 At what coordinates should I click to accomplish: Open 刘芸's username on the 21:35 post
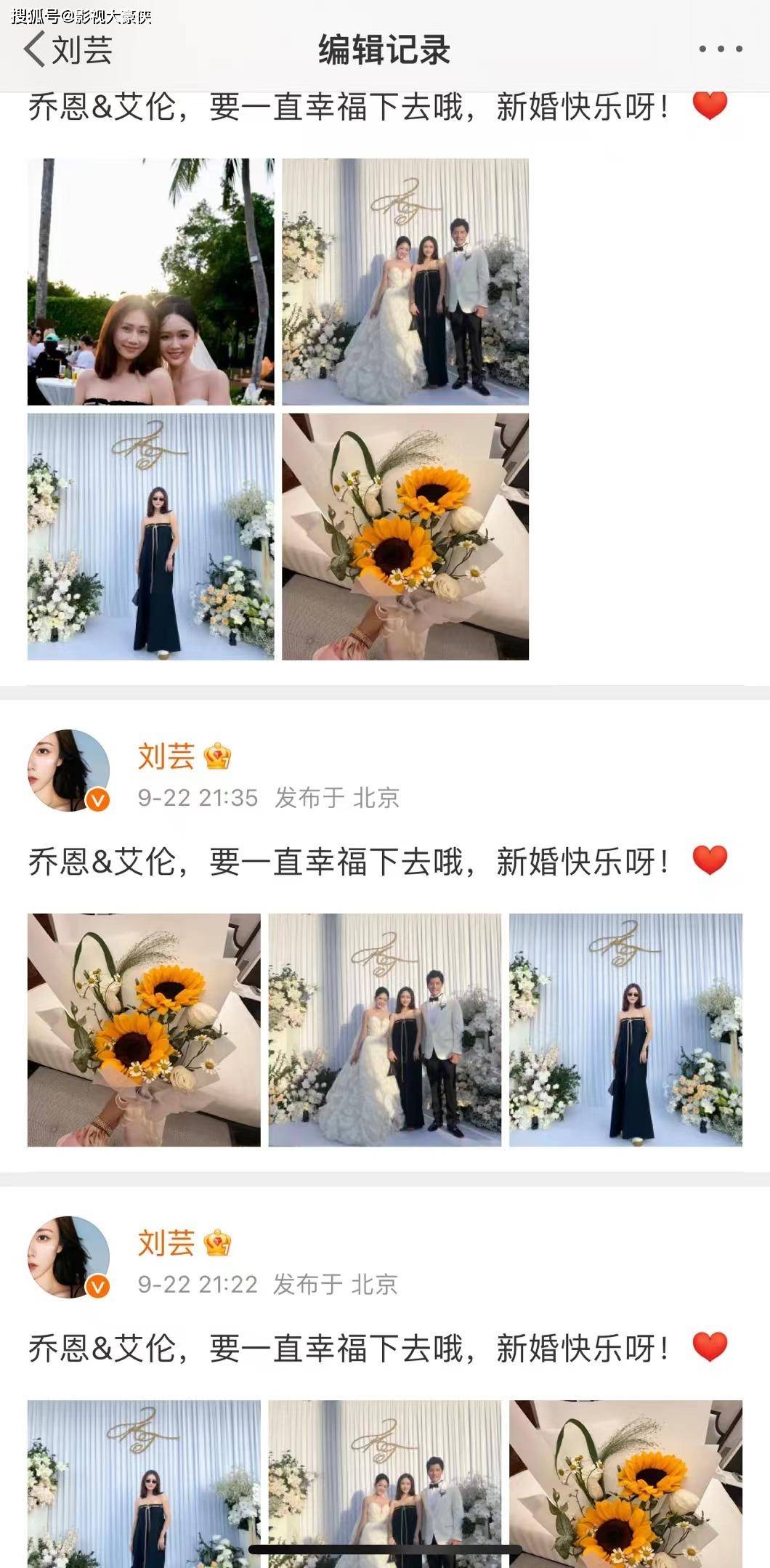[166, 756]
